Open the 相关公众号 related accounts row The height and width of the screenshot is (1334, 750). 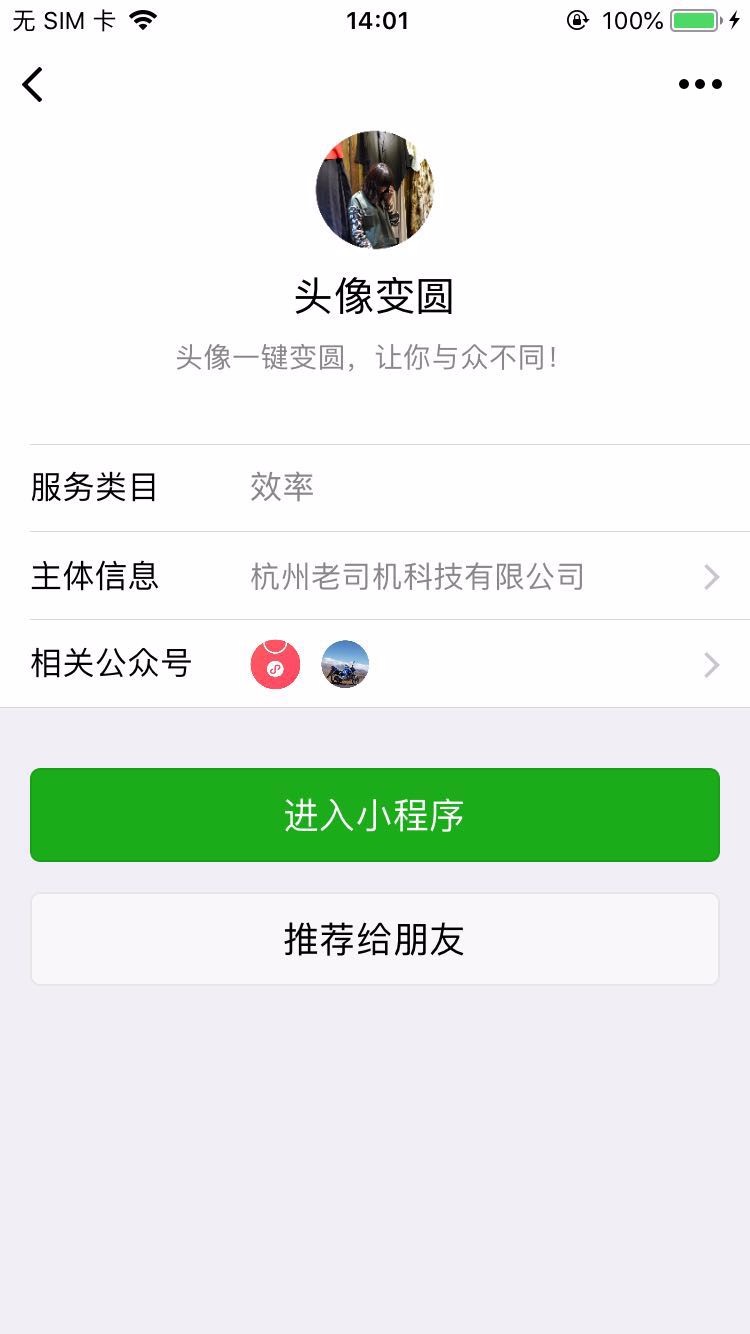tap(375, 664)
